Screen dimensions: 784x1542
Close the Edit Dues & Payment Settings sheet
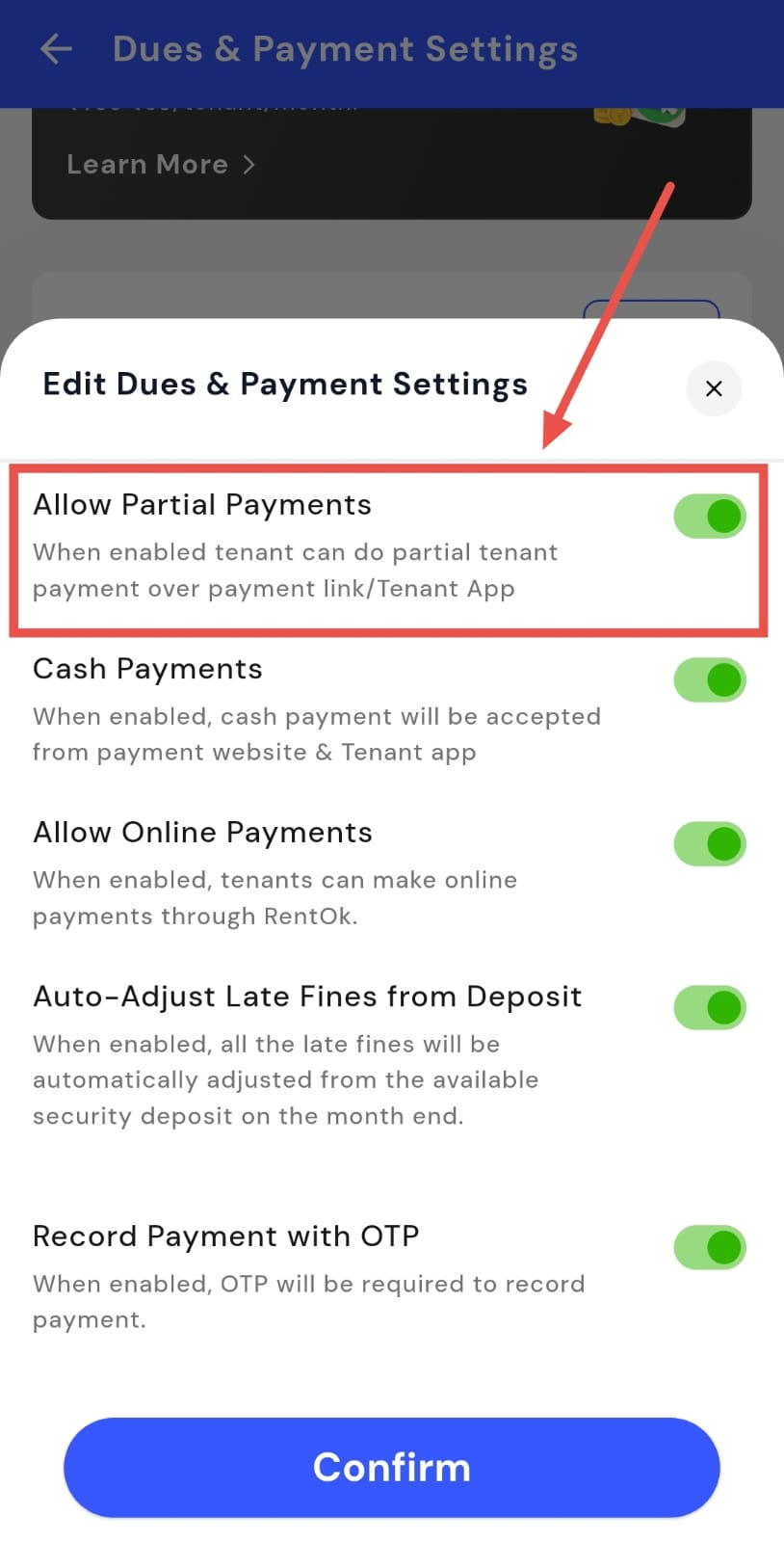click(x=713, y=388)
